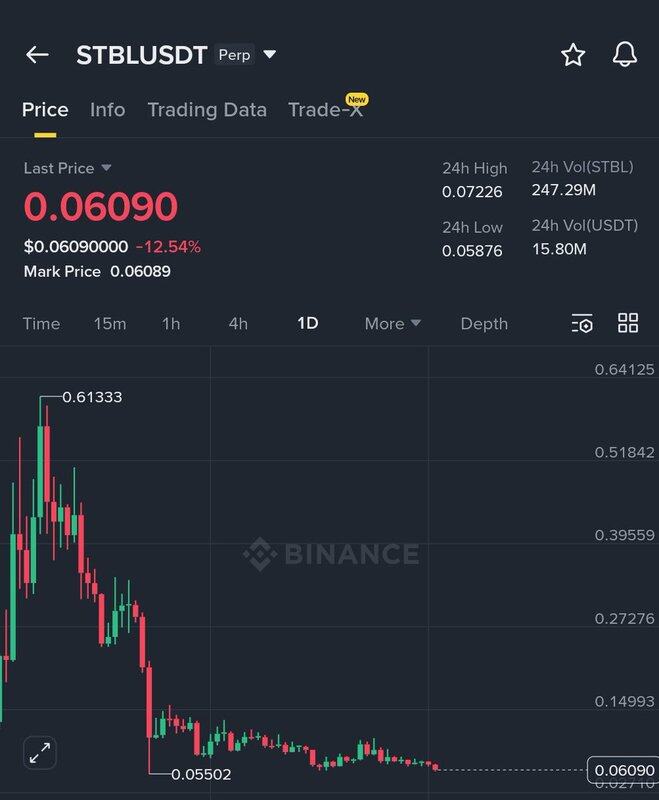Screen dimensions: 659x800
Task: Select the 1D interval
Action: (308, 323)
